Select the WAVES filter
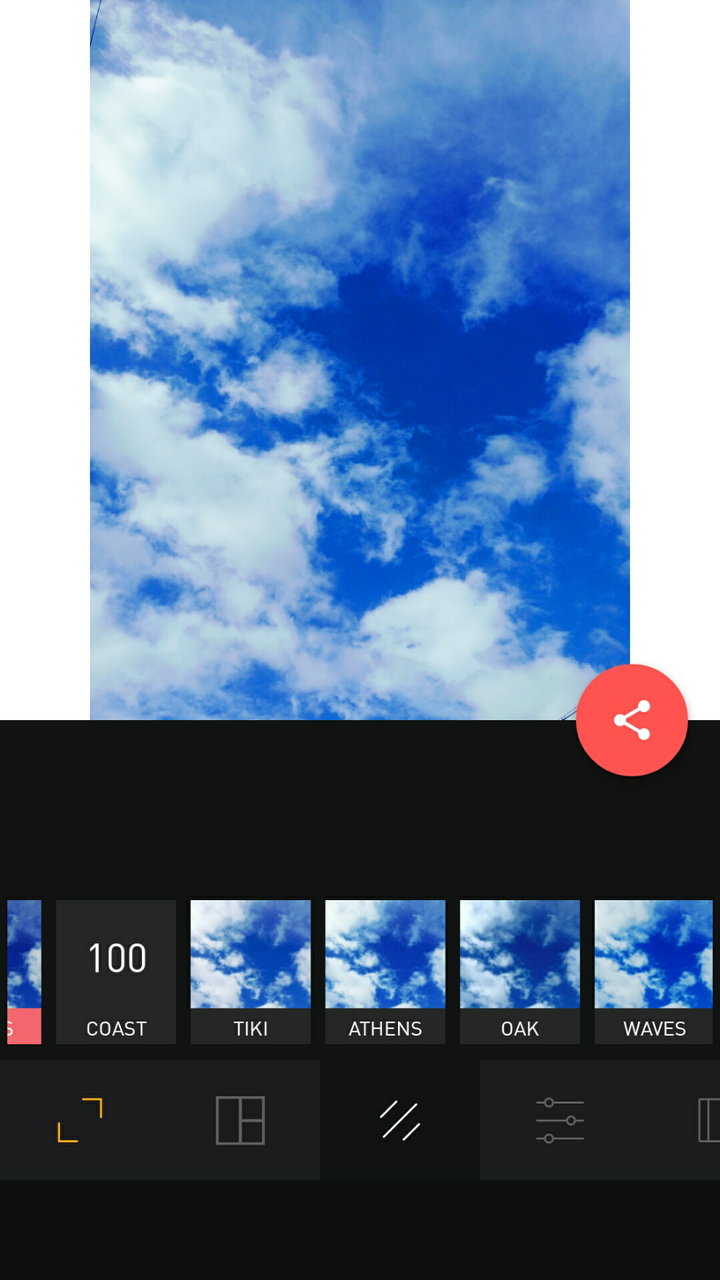The height and width of the screenshot is (1280, 720). coord(654,971)
